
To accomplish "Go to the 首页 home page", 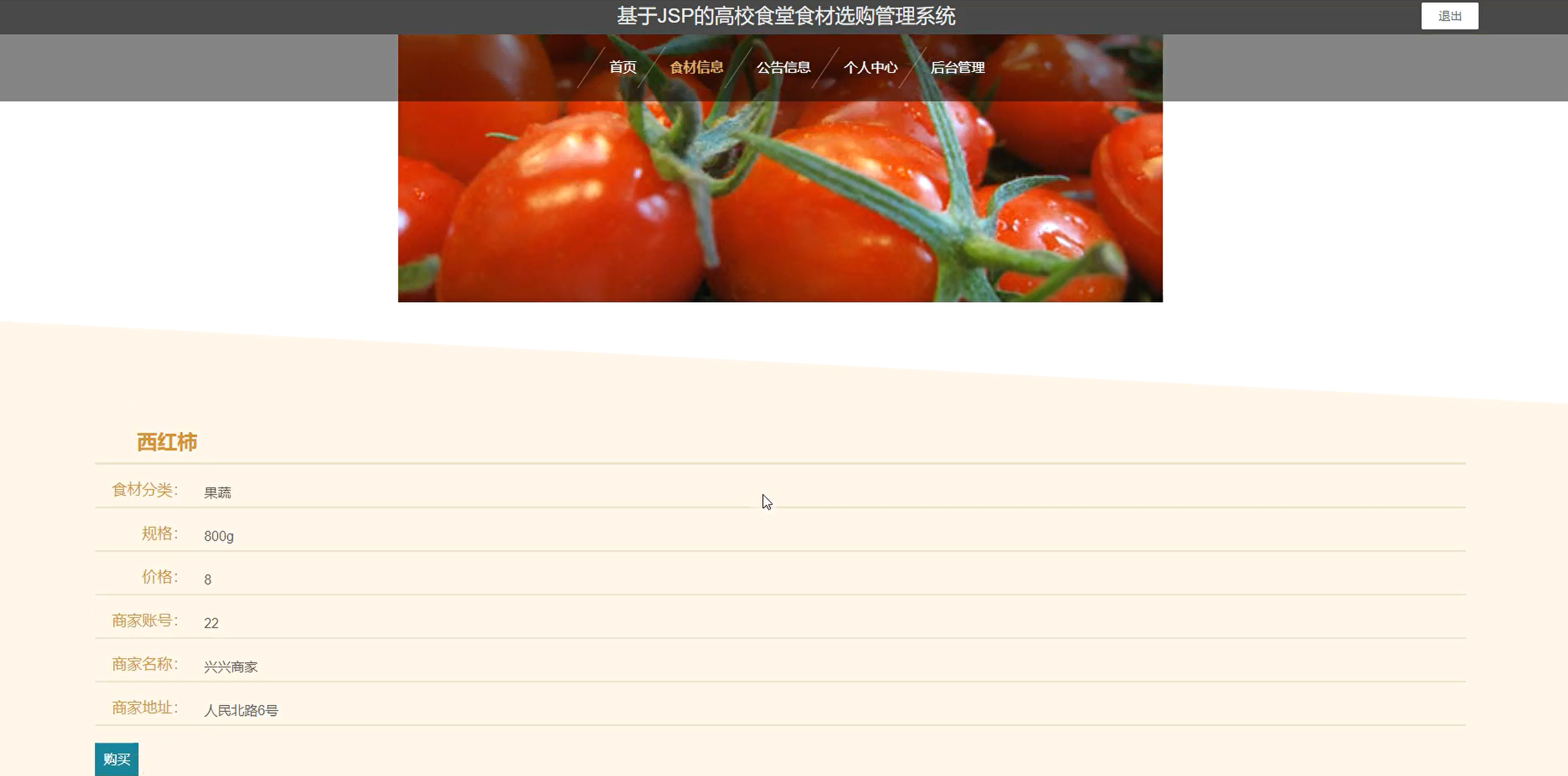I will point(622,67).
